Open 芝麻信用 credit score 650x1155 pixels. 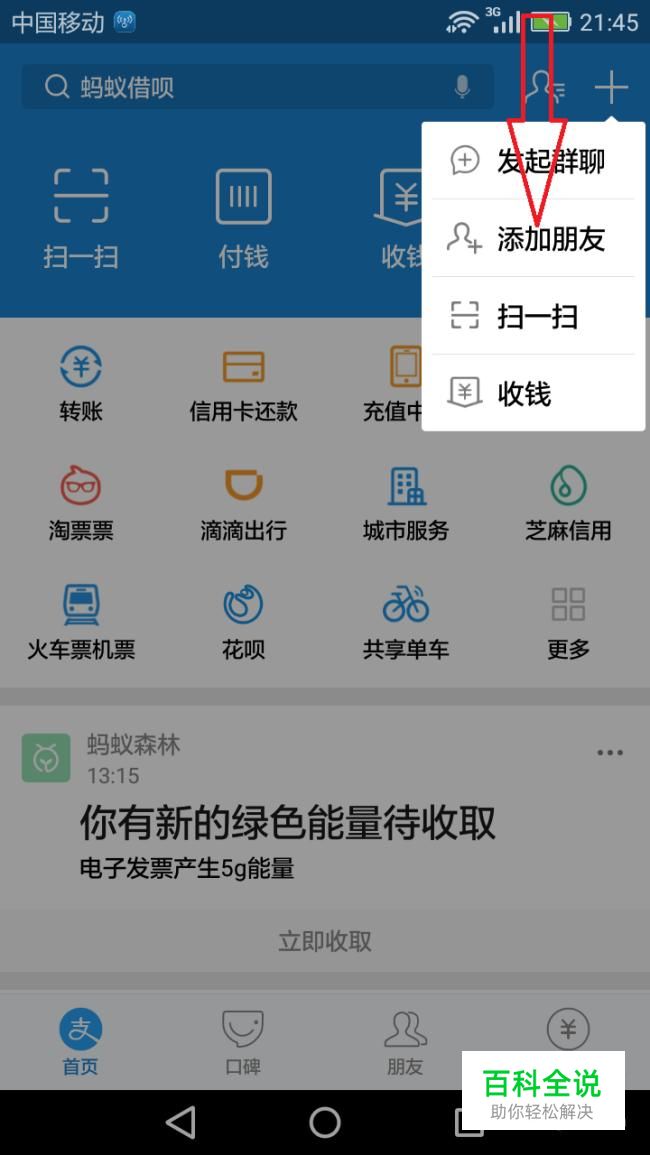pyautogui.click(x=568, y=503)
